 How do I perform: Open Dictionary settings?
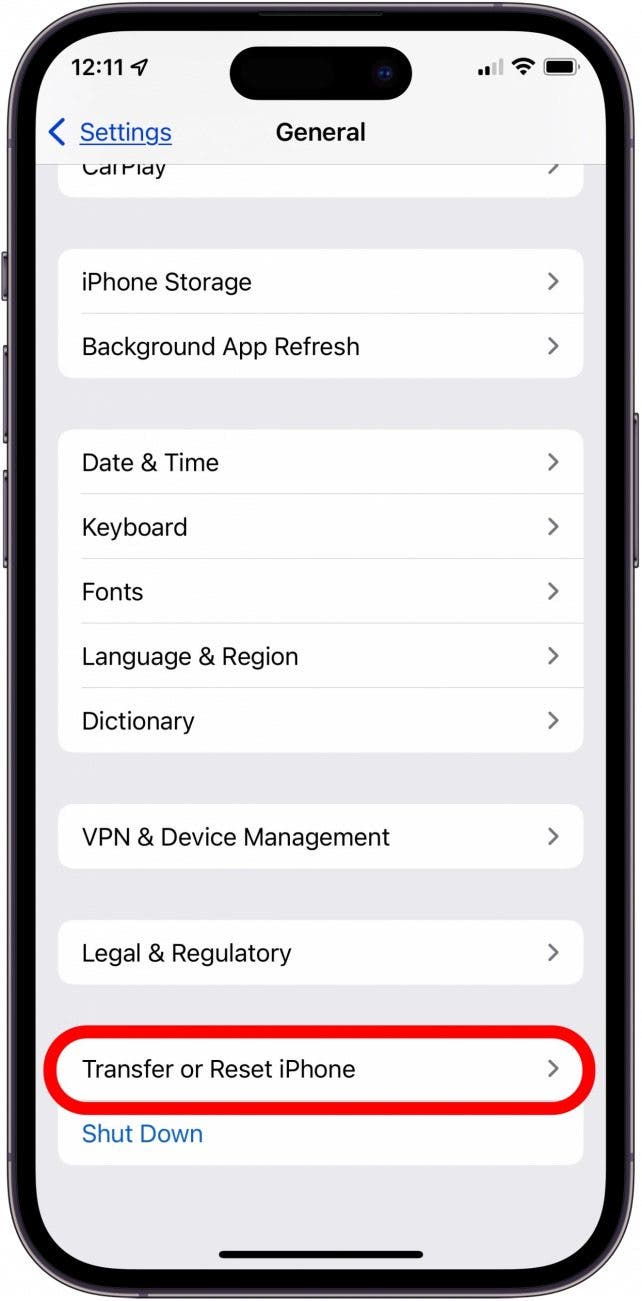320,721
